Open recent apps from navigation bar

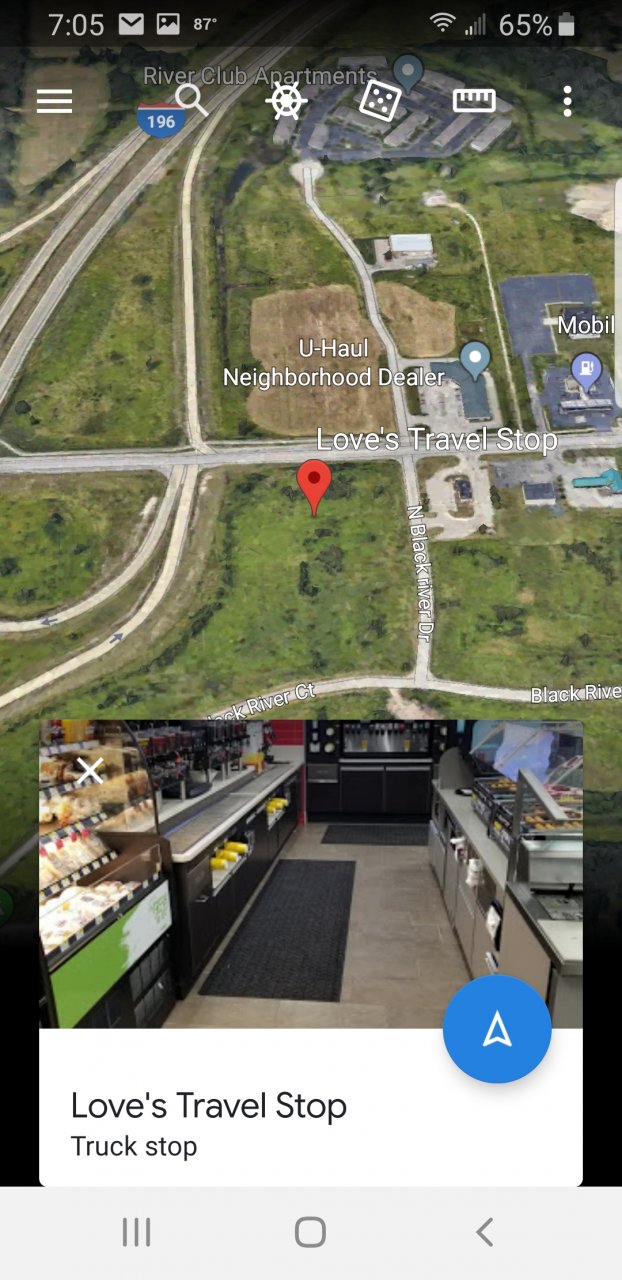pos(136,1232)
